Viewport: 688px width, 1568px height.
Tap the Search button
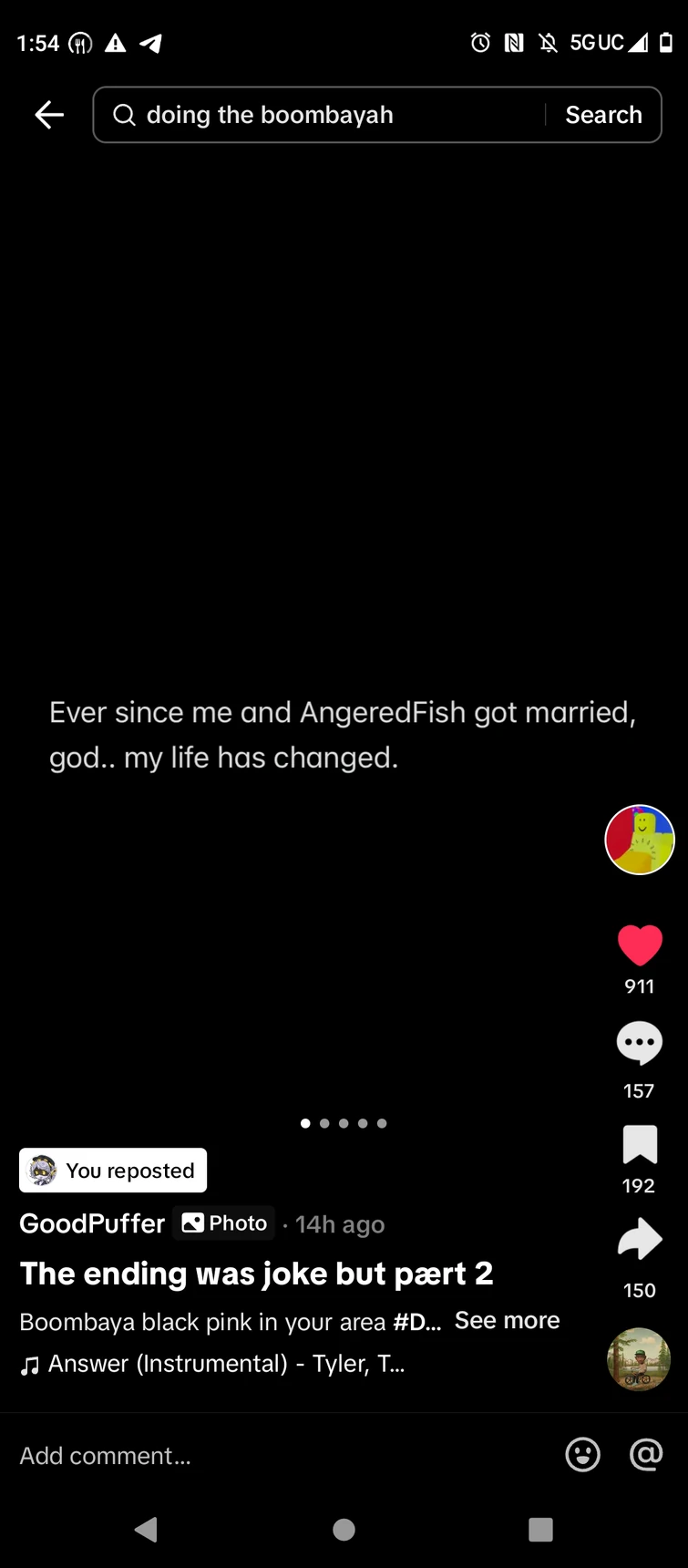pos(603,115)
